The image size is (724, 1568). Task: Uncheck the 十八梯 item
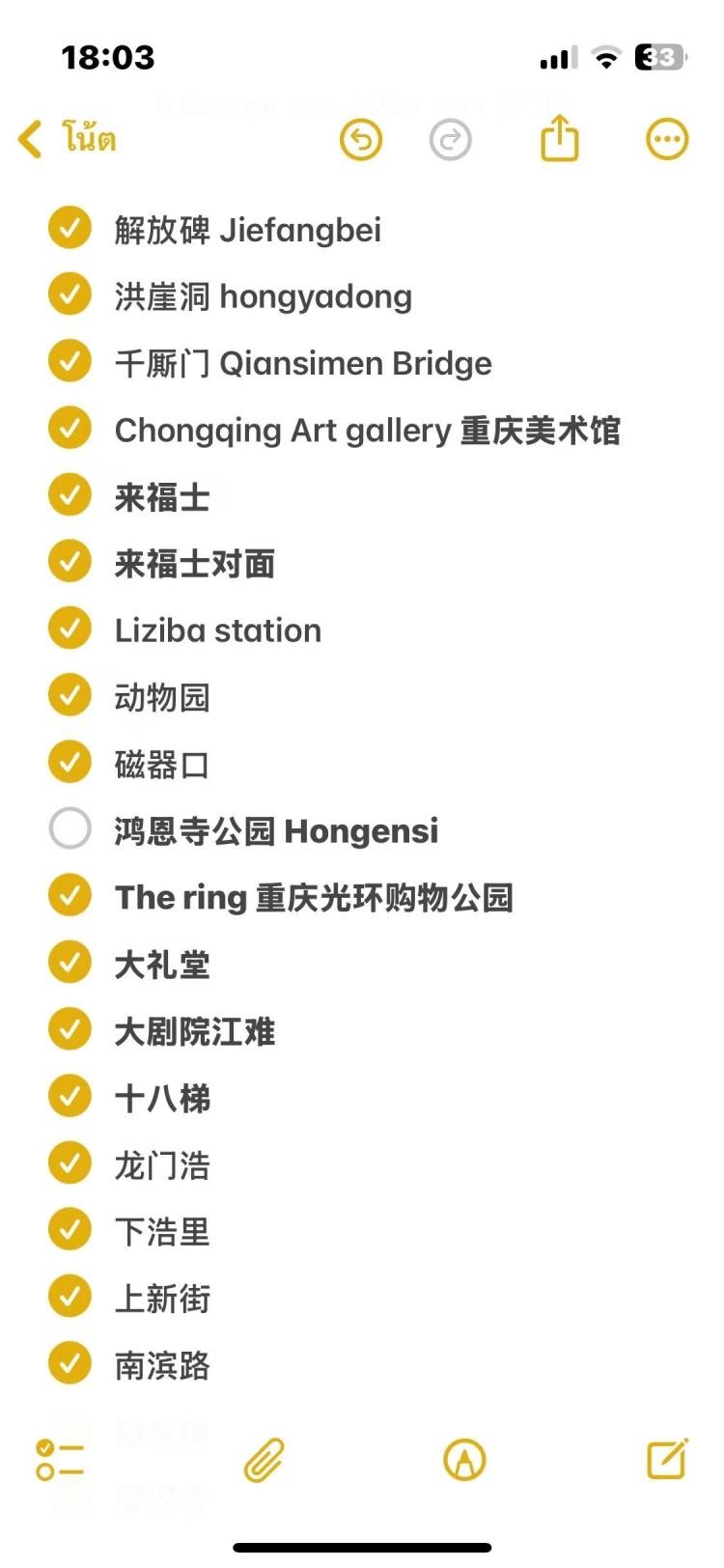70,1097
